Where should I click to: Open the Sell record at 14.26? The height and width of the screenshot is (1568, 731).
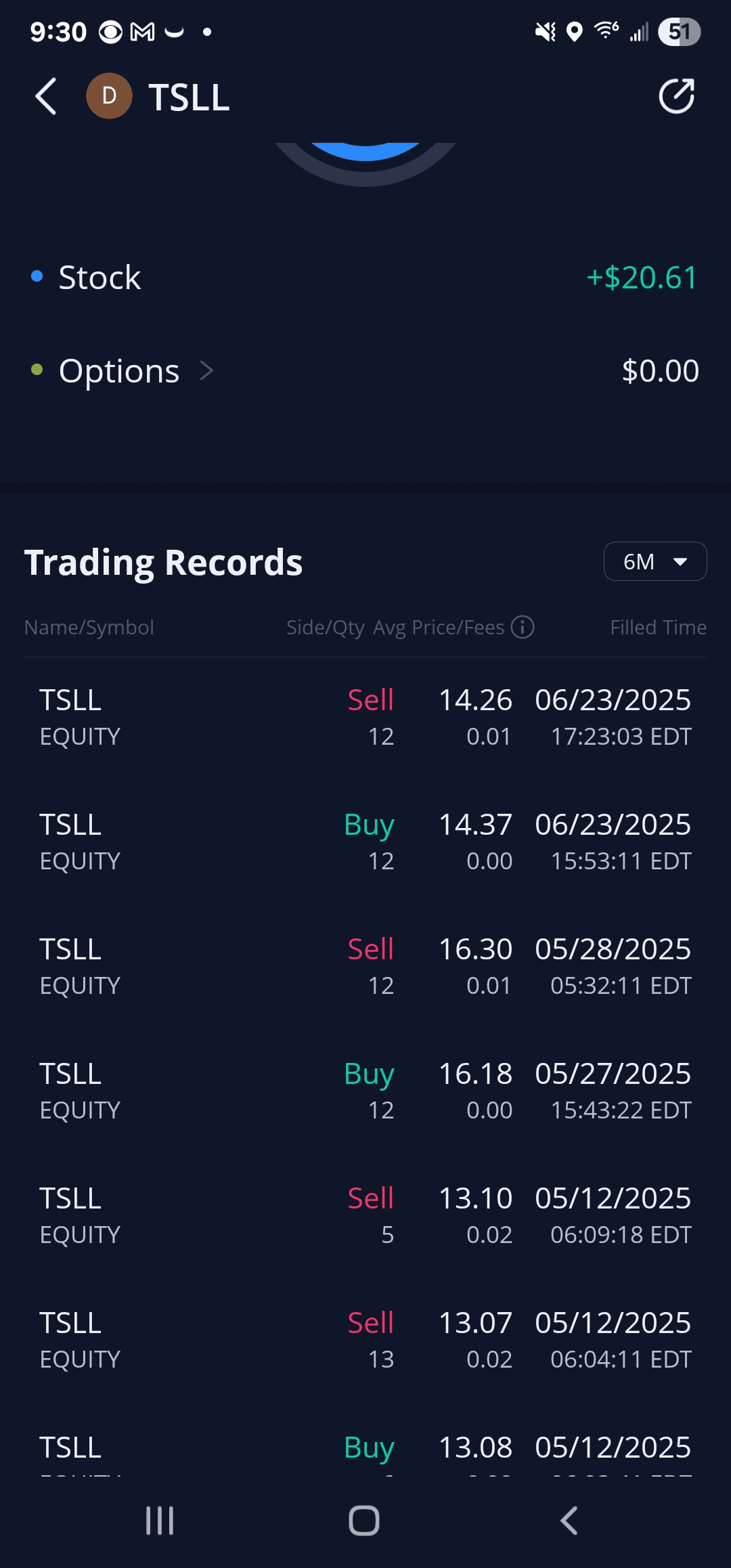[365, 718]
